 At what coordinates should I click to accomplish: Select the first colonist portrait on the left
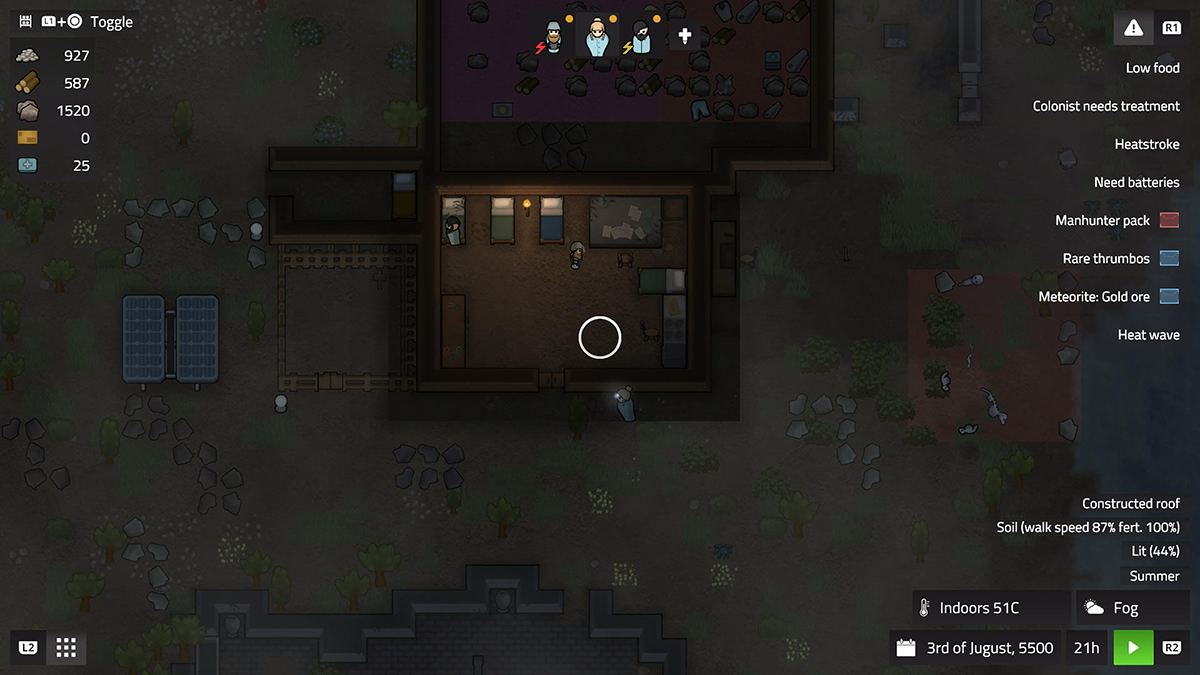tap(552, 37)
